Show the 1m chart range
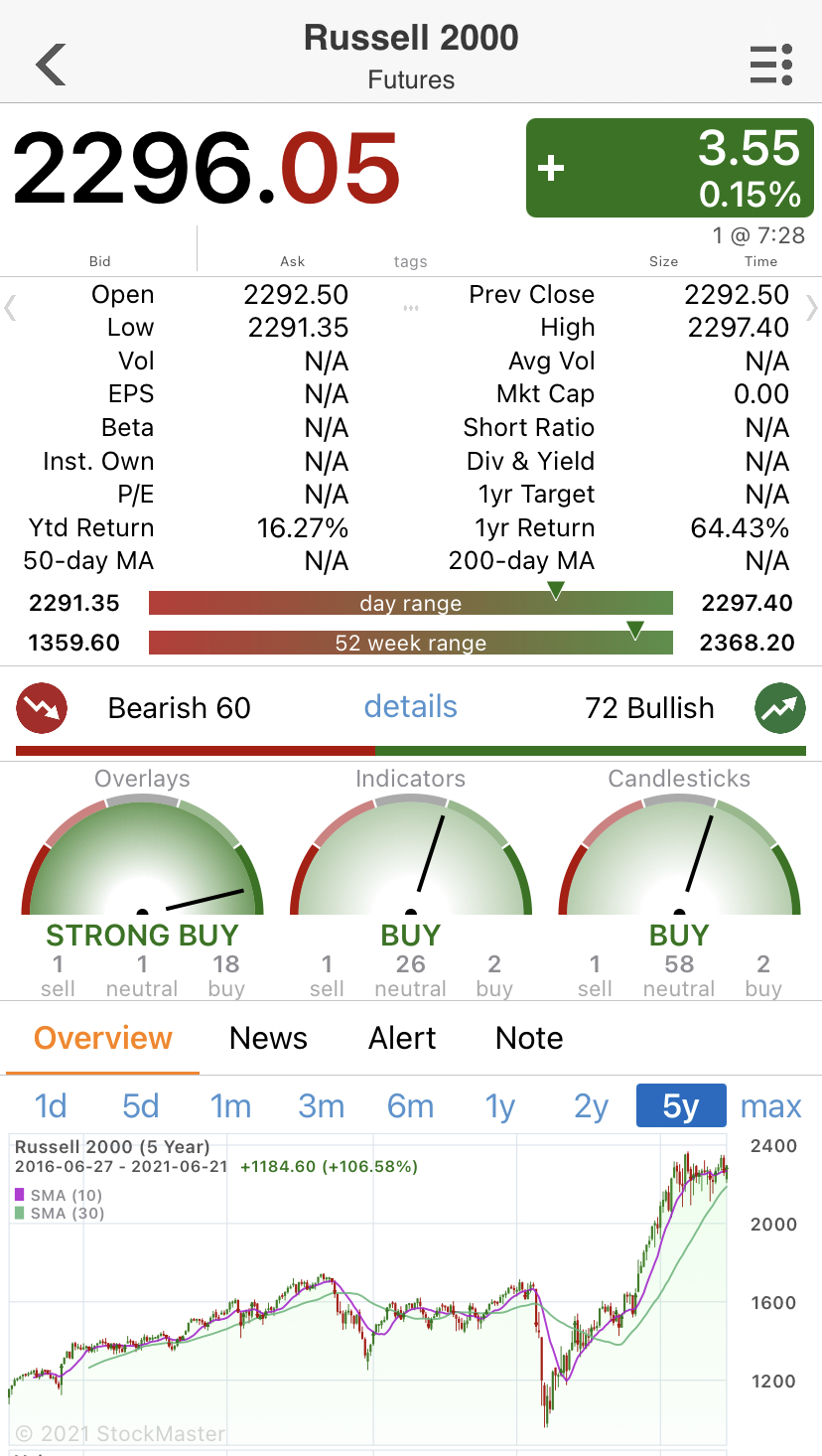The width and height of the screenshot is (822, 1456). [x=231, y=1105]
